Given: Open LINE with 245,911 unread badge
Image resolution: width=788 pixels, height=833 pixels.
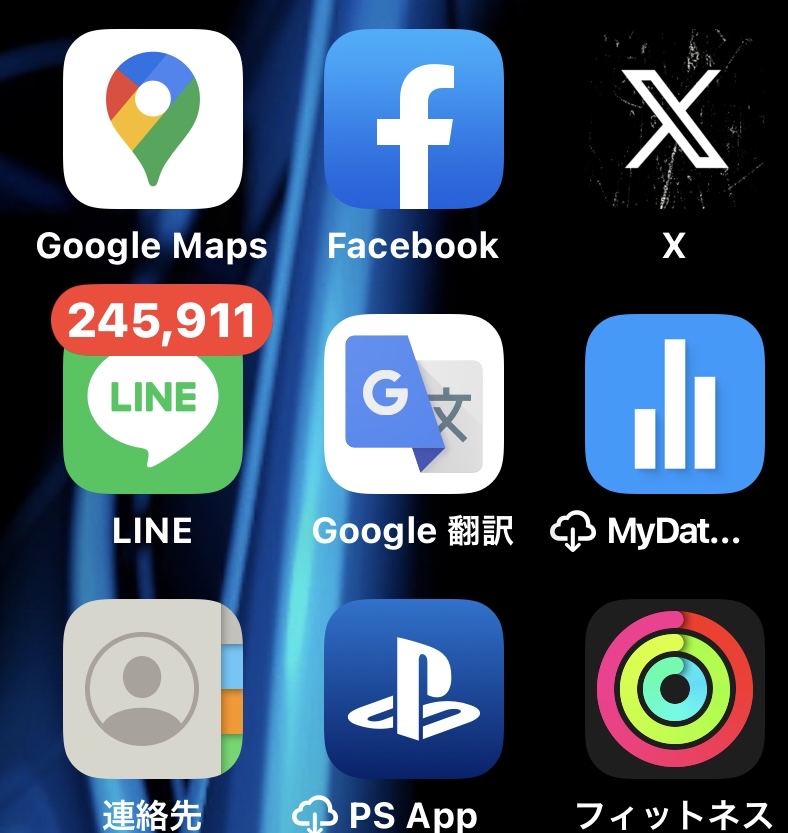Looking at the screenshot, I should (152, 403).
